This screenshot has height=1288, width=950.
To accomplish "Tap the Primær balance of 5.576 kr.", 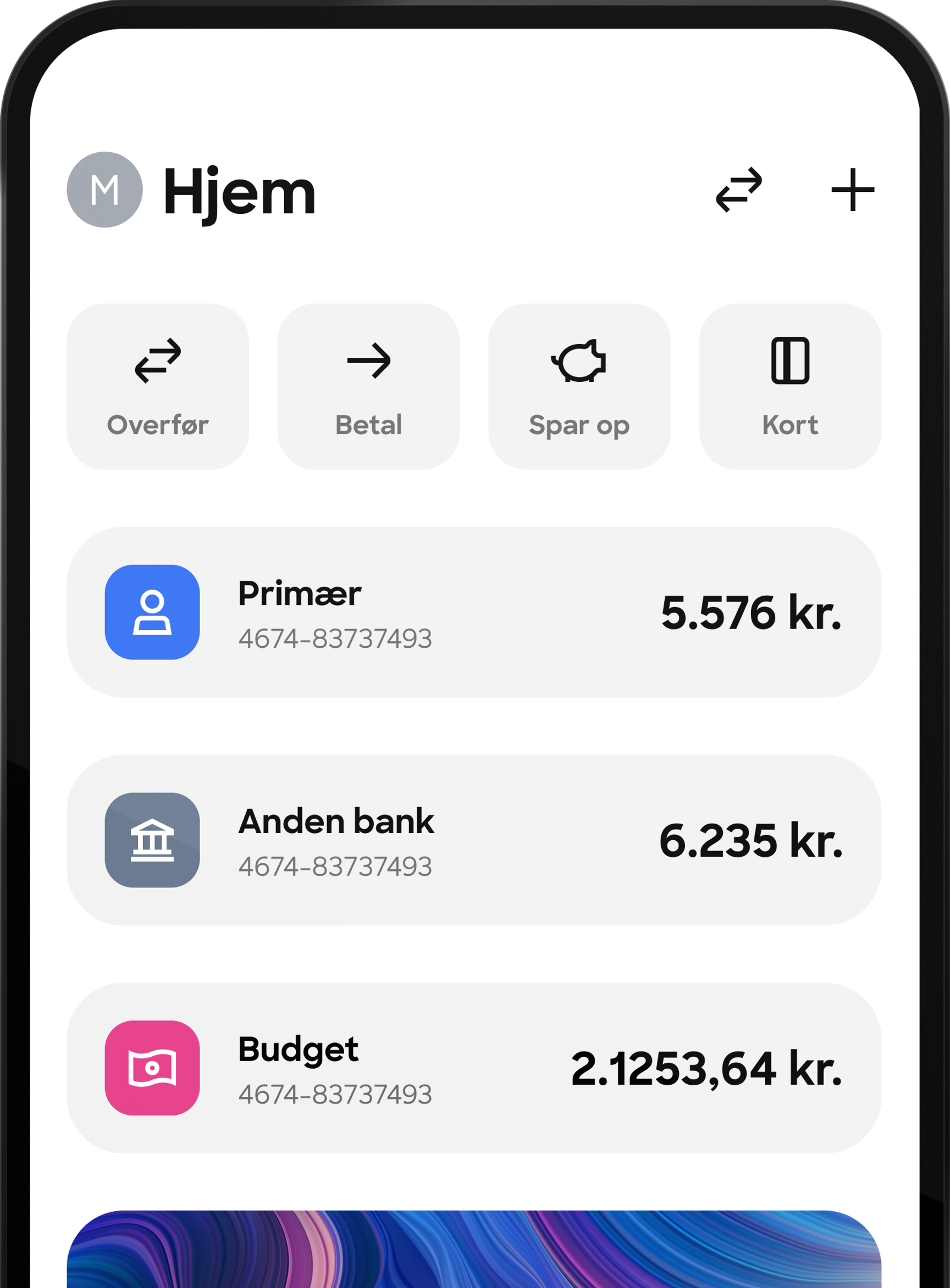I will [x=752, y=614].
